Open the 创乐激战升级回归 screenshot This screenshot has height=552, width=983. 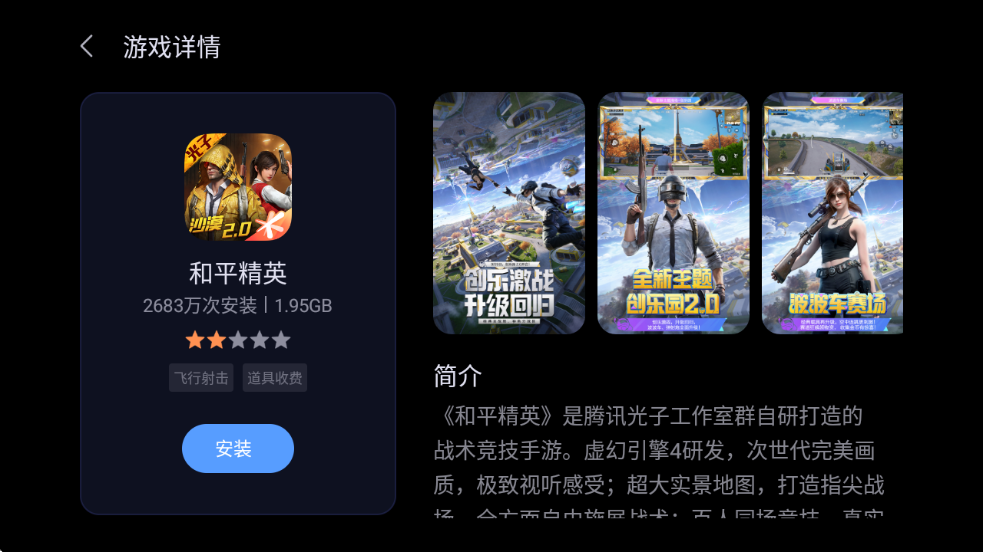509,213
